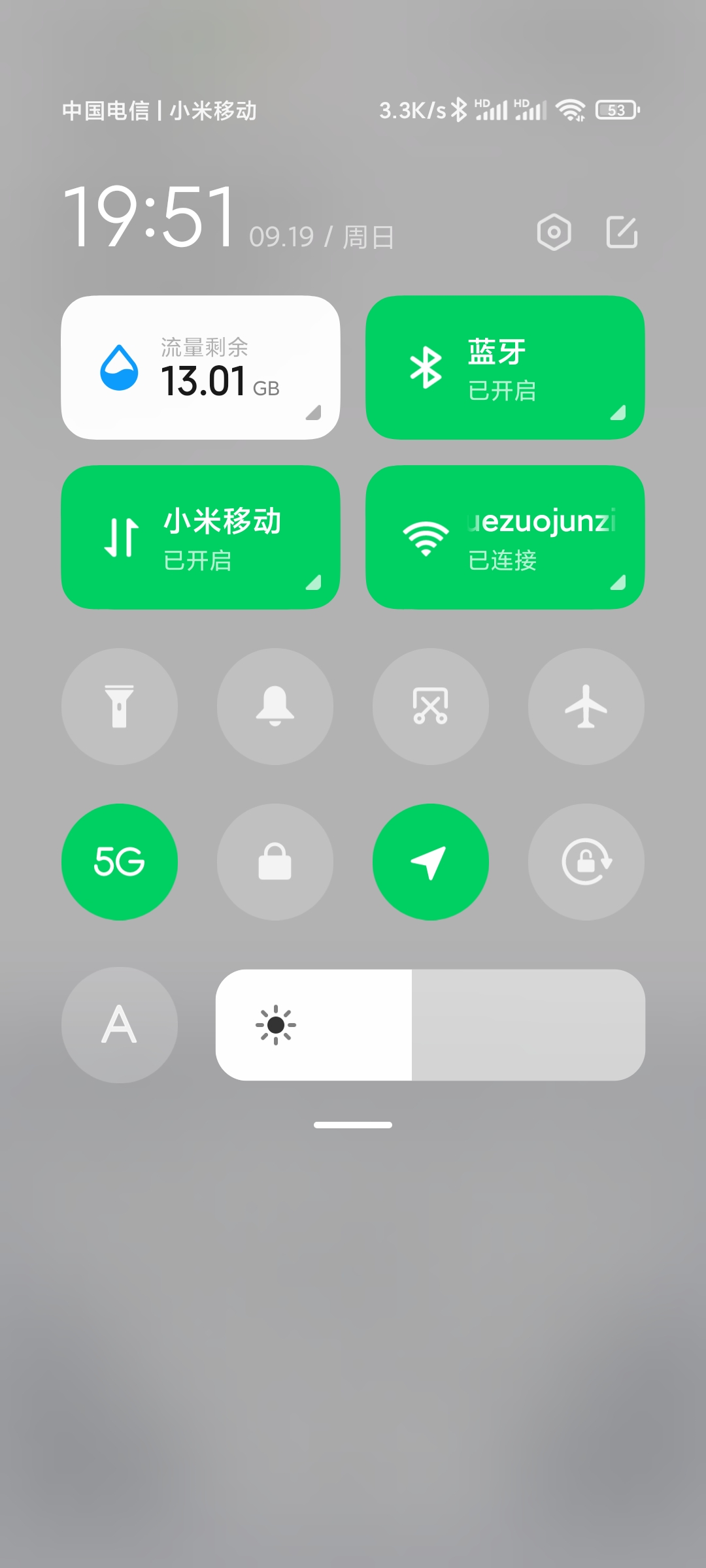Viewport: 706px width, 1568px height.
Task: Open settings via the hexagon gear icon
Action: (x=554, y=233)
